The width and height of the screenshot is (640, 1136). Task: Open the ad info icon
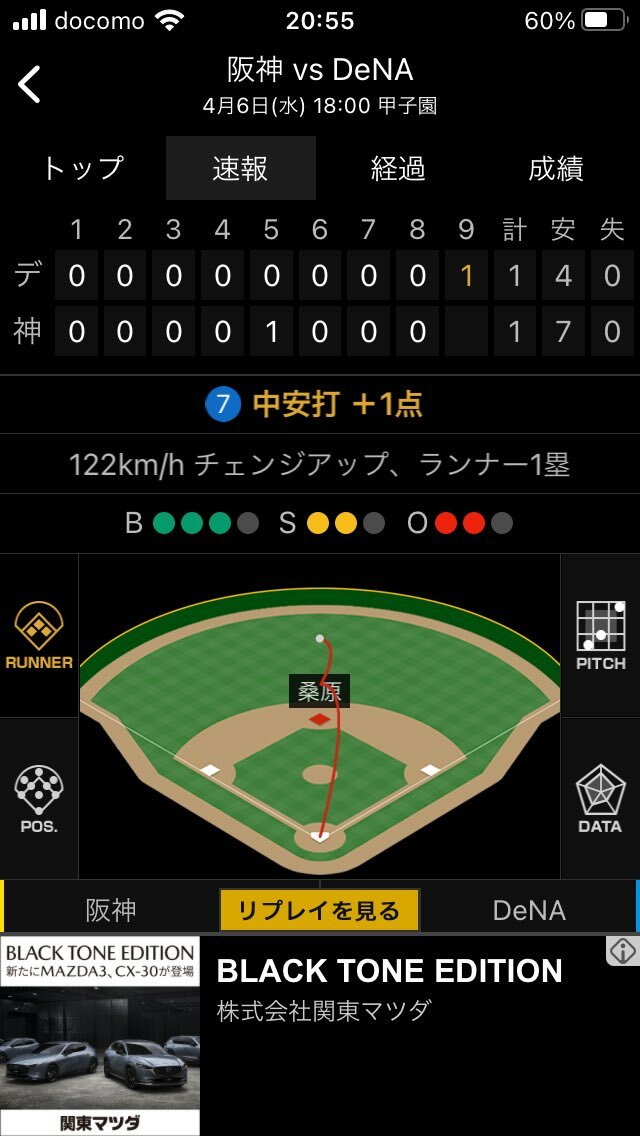click(x=622, y=951)
